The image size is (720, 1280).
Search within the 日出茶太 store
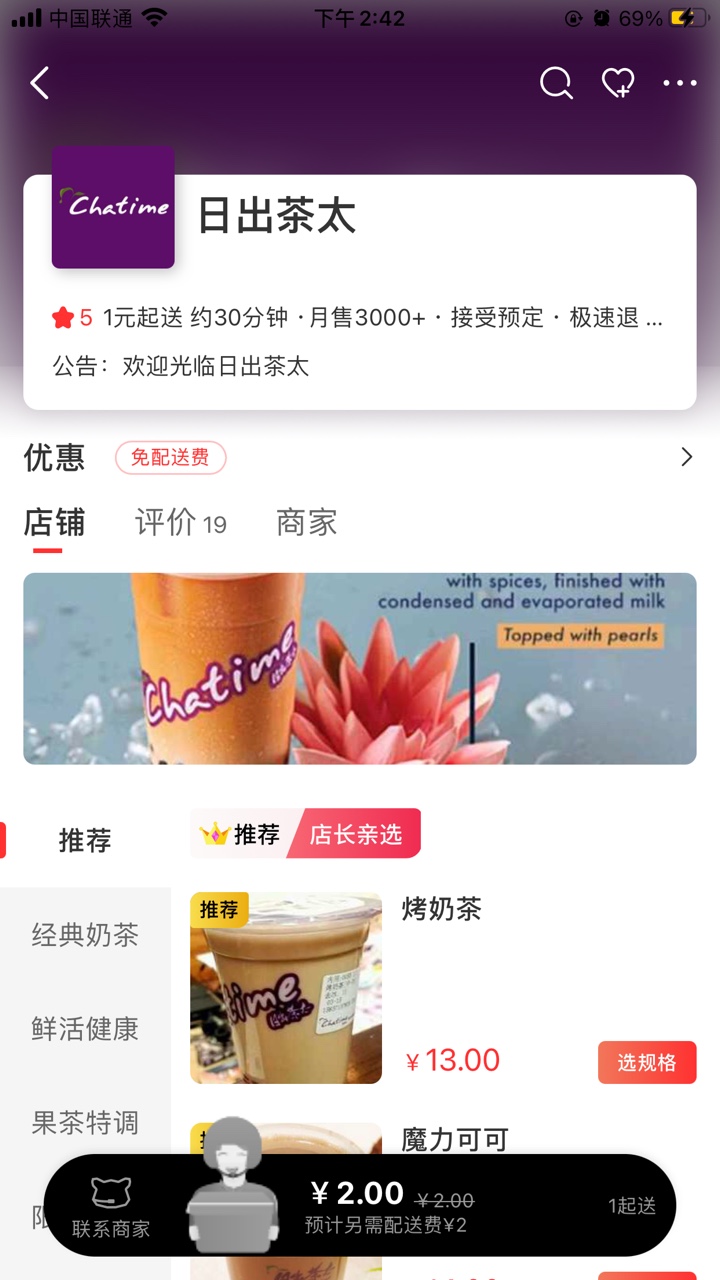[556, 83]
